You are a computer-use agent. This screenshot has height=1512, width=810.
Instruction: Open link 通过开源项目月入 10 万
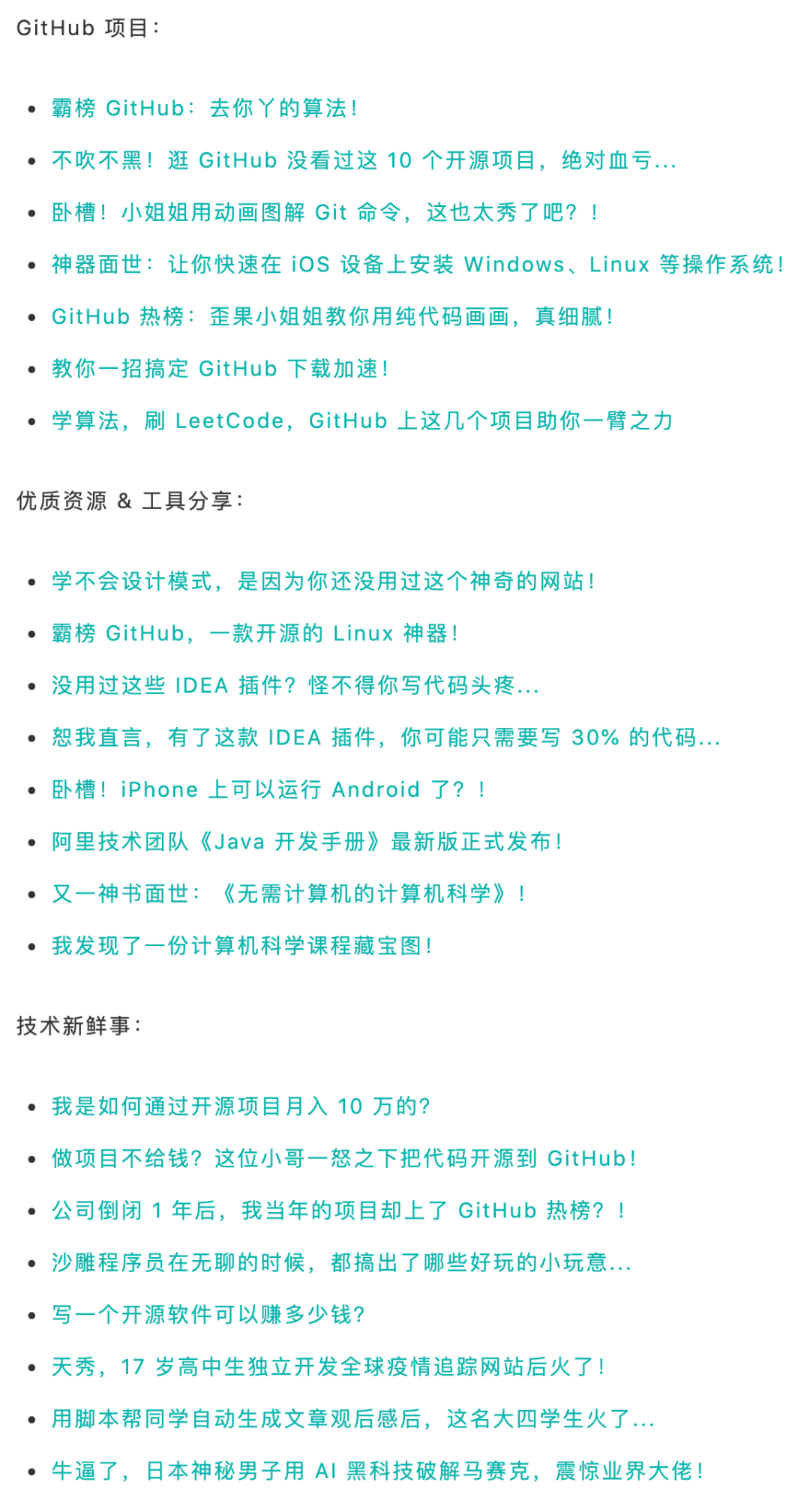click(x=240, y=1107)
